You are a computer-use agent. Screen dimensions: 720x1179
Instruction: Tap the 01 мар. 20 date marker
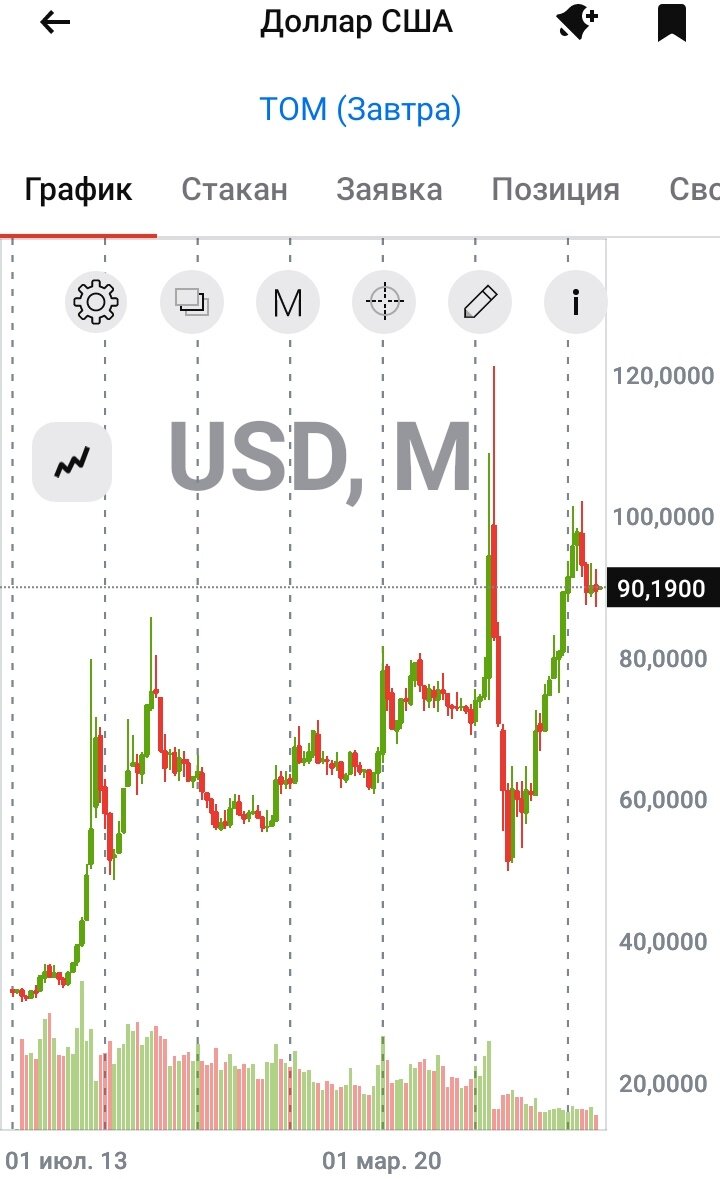[x=380, y=1161]
